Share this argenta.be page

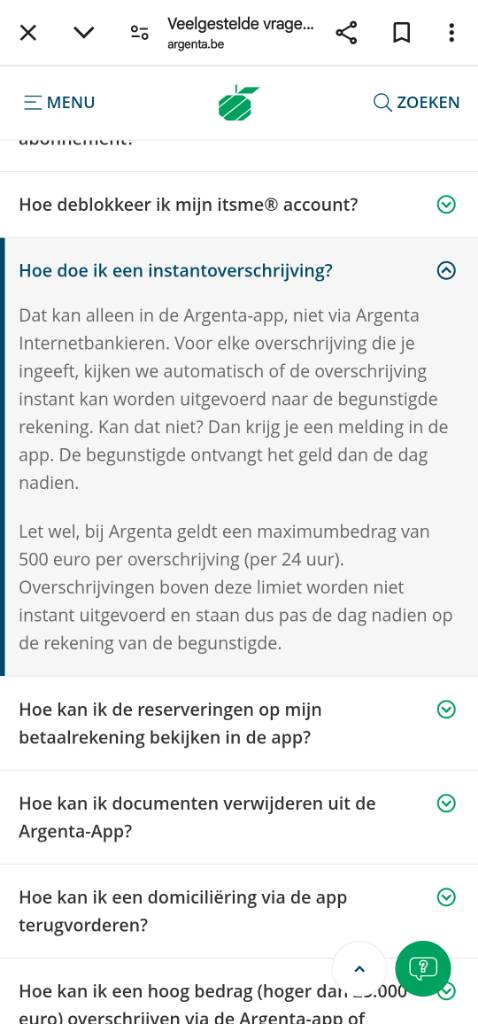click(346, 33)
